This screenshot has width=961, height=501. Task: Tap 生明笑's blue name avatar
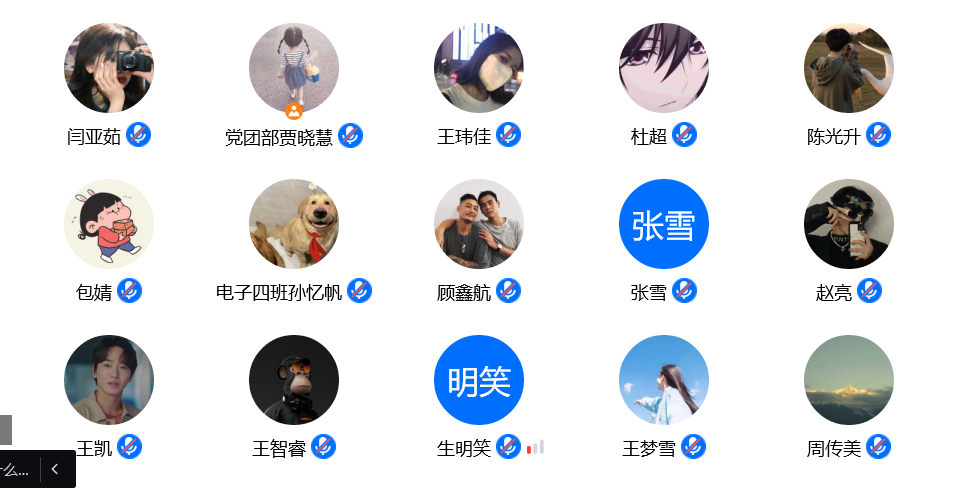click(479, 380)
